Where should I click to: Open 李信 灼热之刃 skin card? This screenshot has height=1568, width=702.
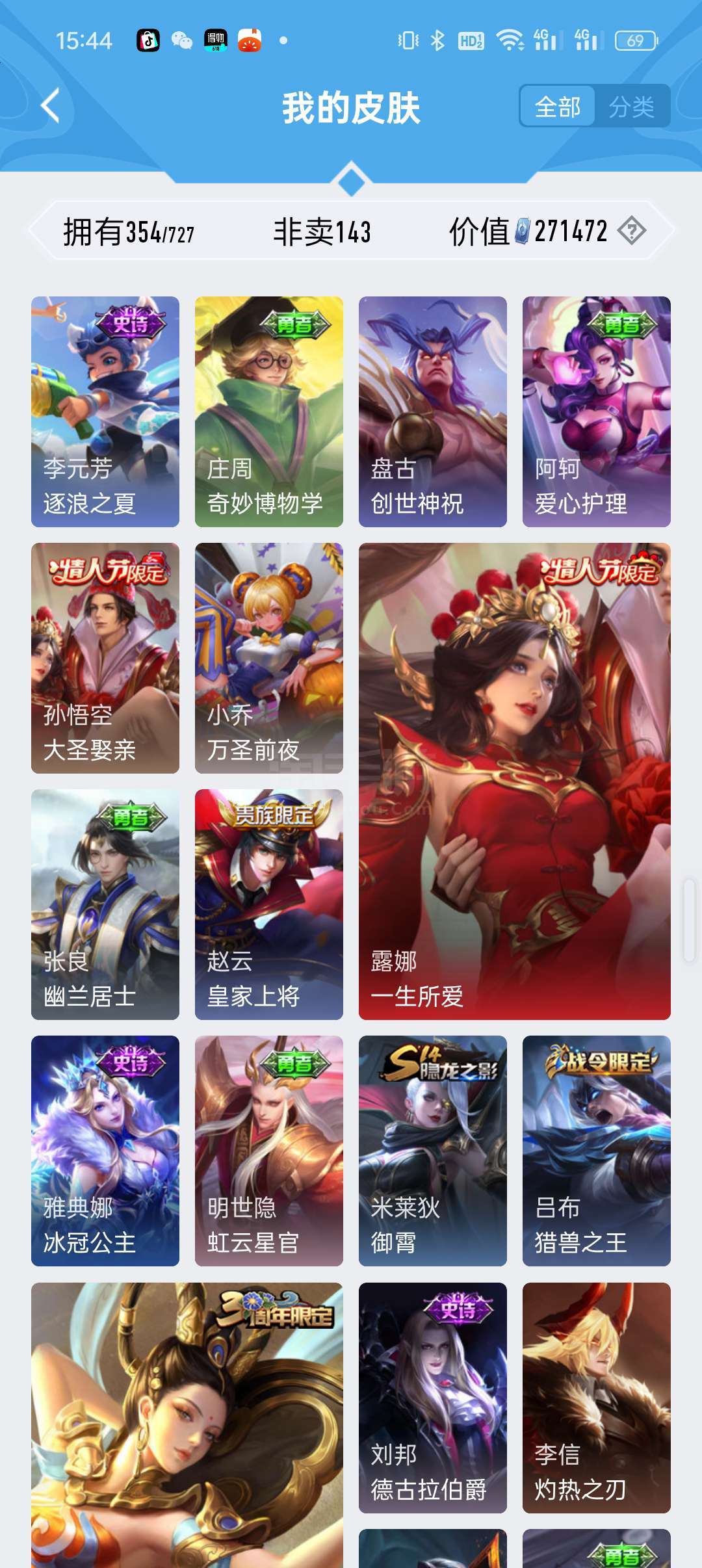pos(597,1397)
